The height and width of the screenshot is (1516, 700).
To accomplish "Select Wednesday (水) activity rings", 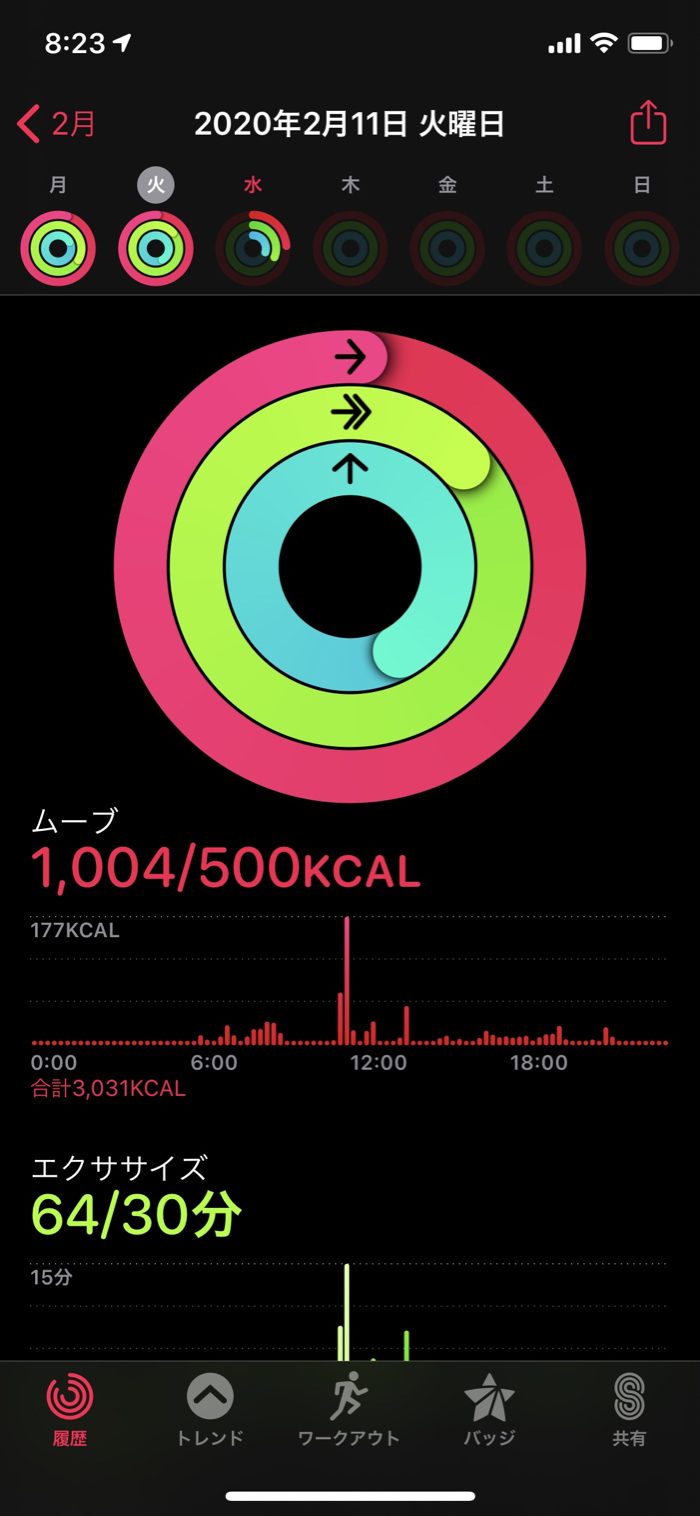I will pos(253,248).
